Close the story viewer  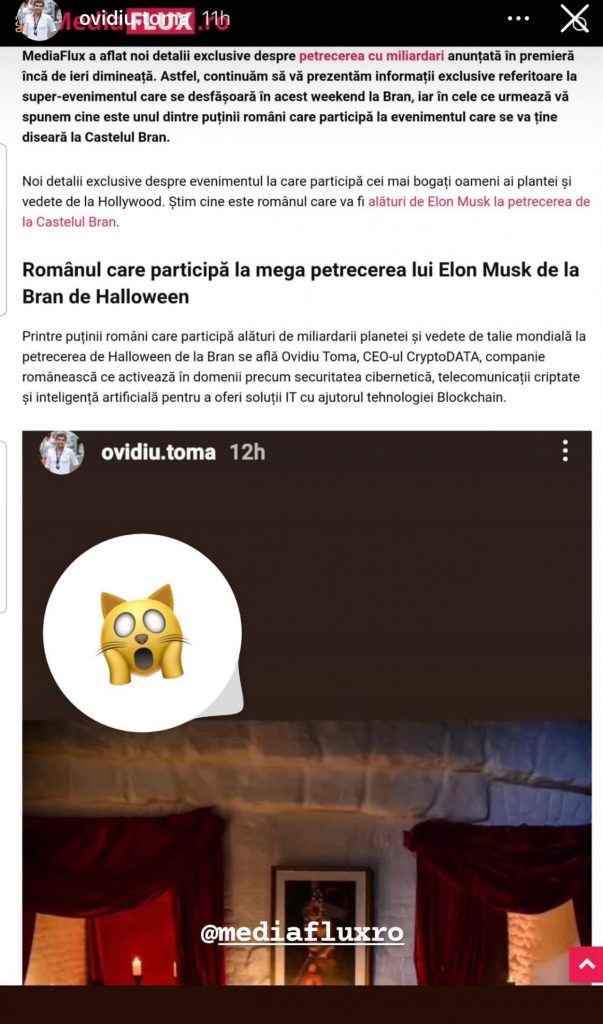point(574,19)
